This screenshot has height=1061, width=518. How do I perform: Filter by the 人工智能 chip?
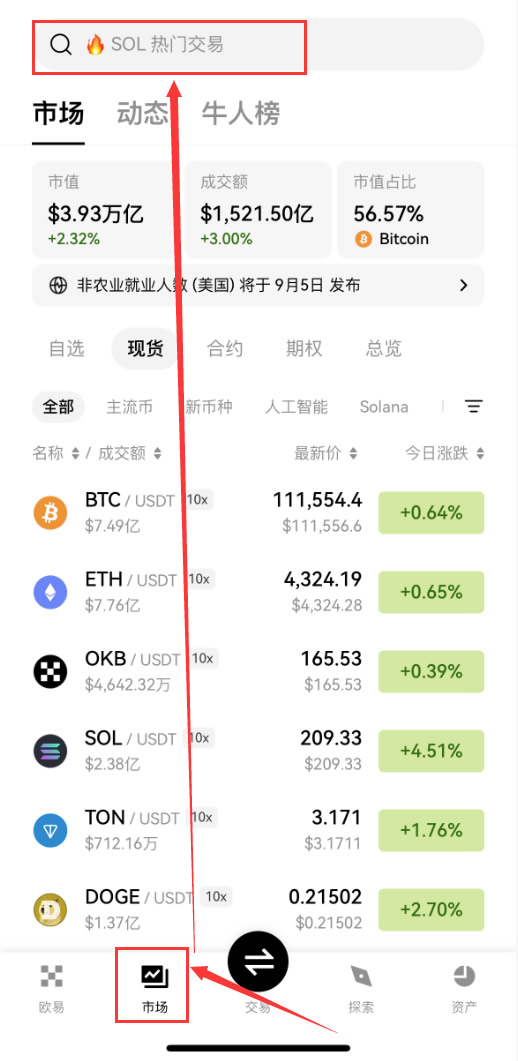[x=296, y=407]
